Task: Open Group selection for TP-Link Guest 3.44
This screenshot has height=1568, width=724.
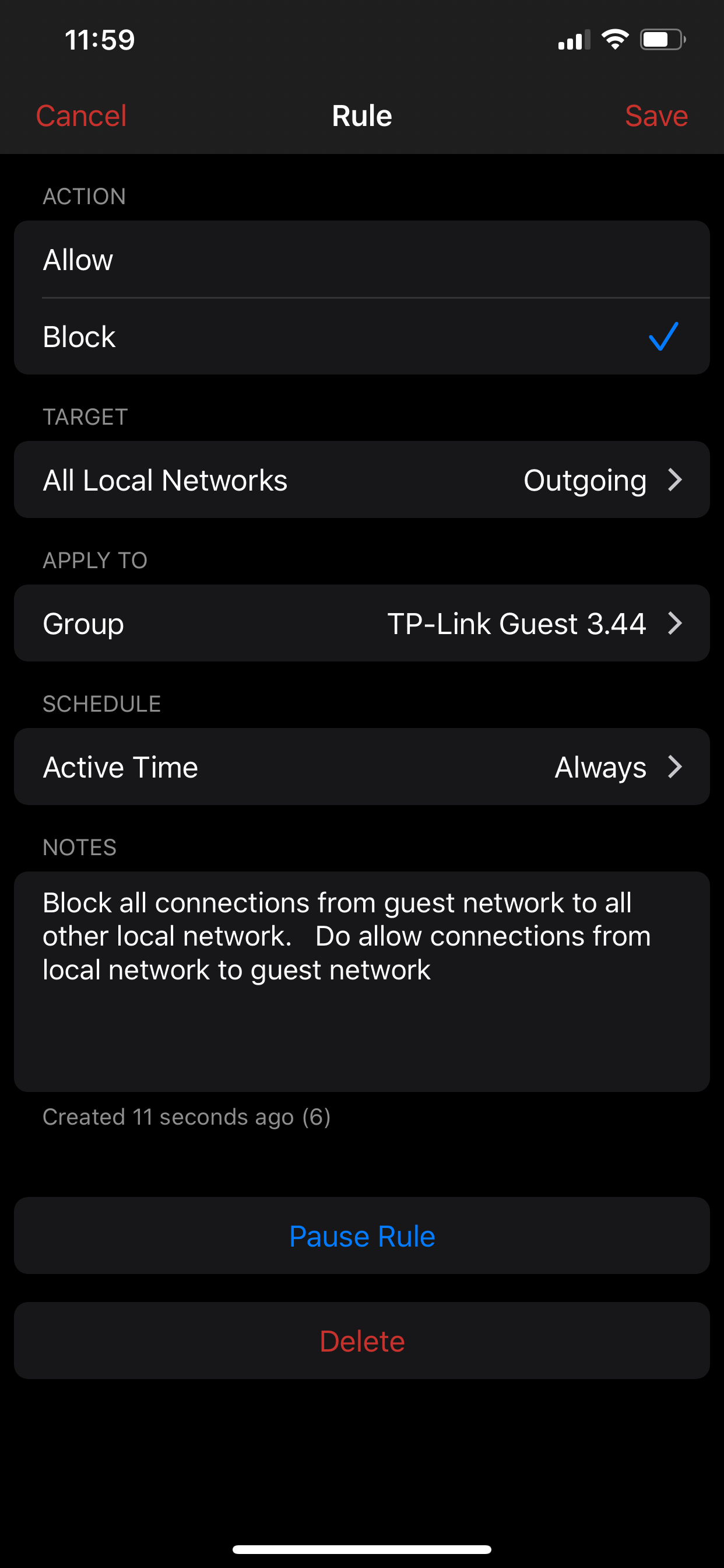Action: coord(362,624)
